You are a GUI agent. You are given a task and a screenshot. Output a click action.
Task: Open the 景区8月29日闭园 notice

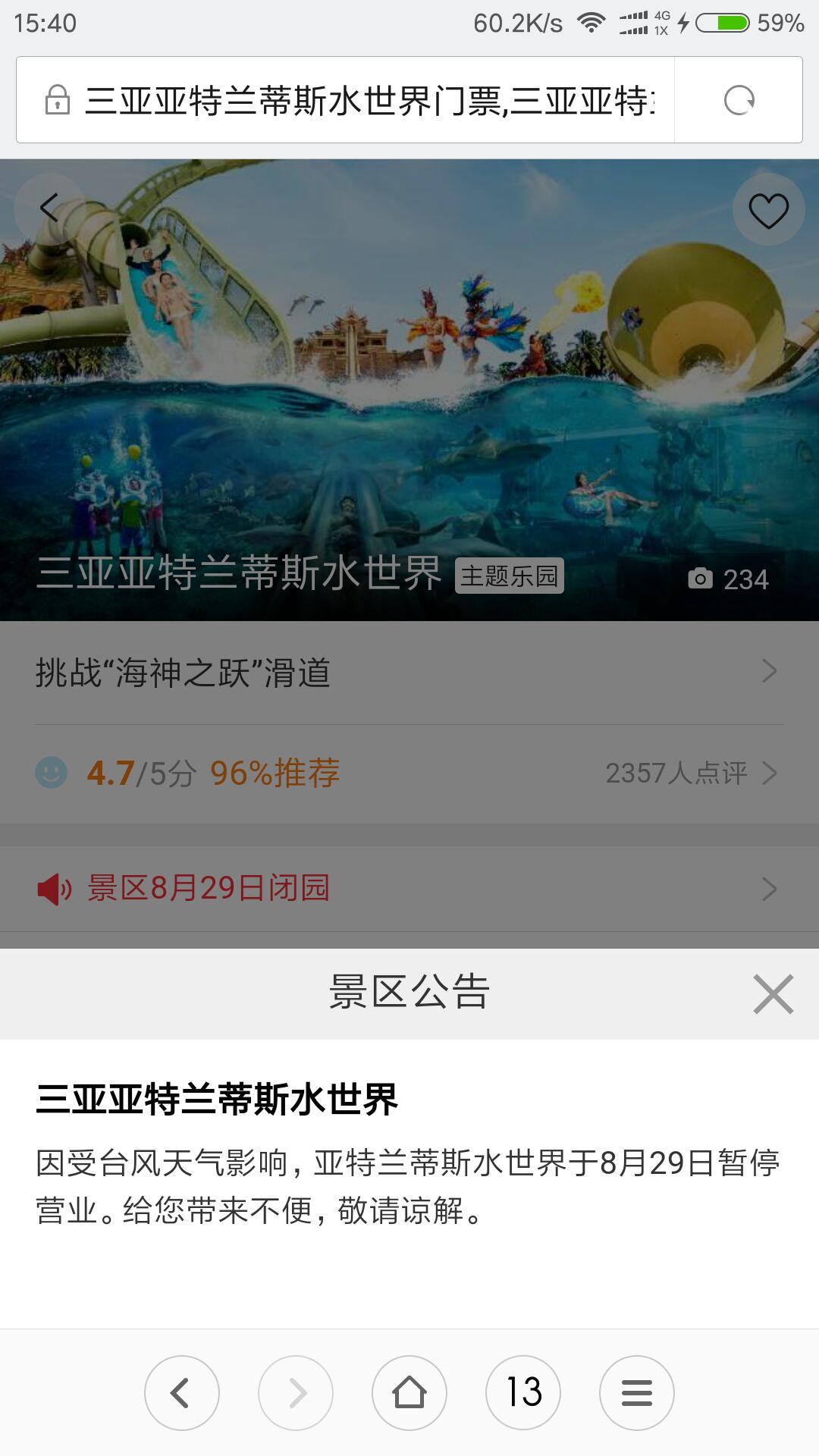[x=409, y=888]
